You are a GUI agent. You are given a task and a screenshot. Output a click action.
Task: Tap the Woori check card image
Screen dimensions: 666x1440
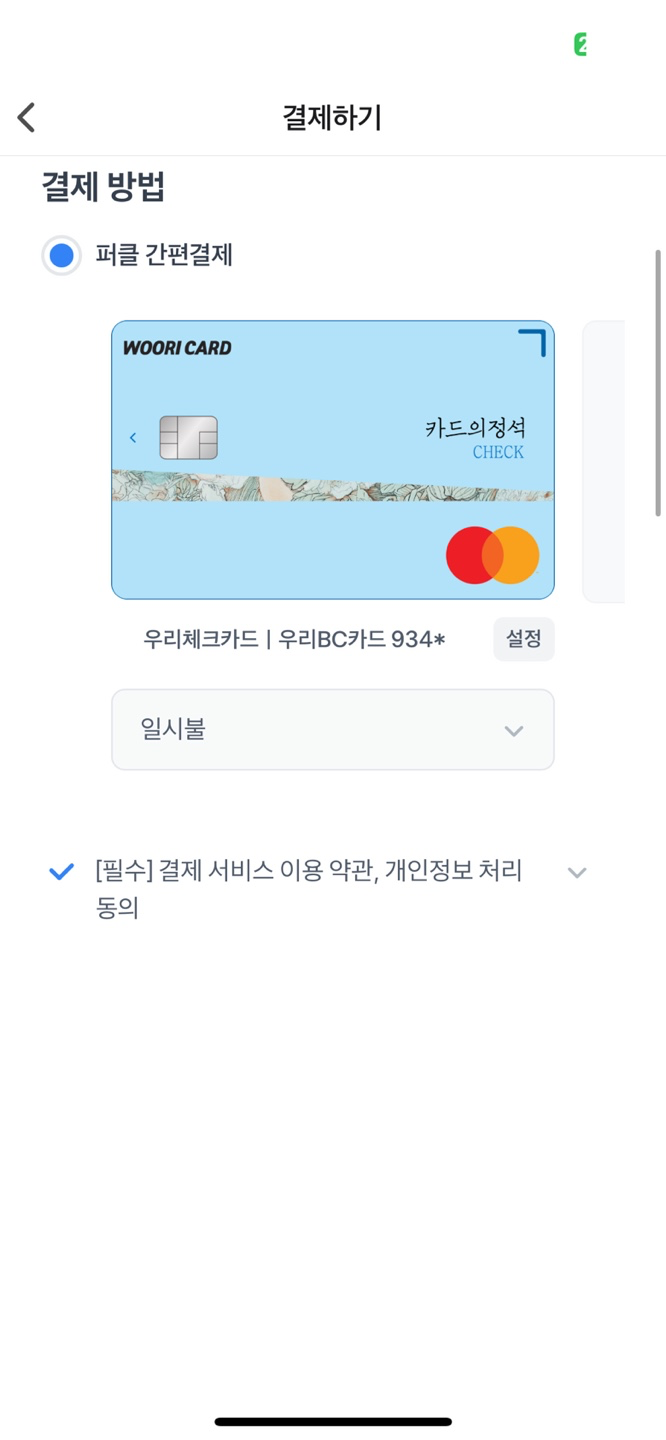click(x=332, y=460)
